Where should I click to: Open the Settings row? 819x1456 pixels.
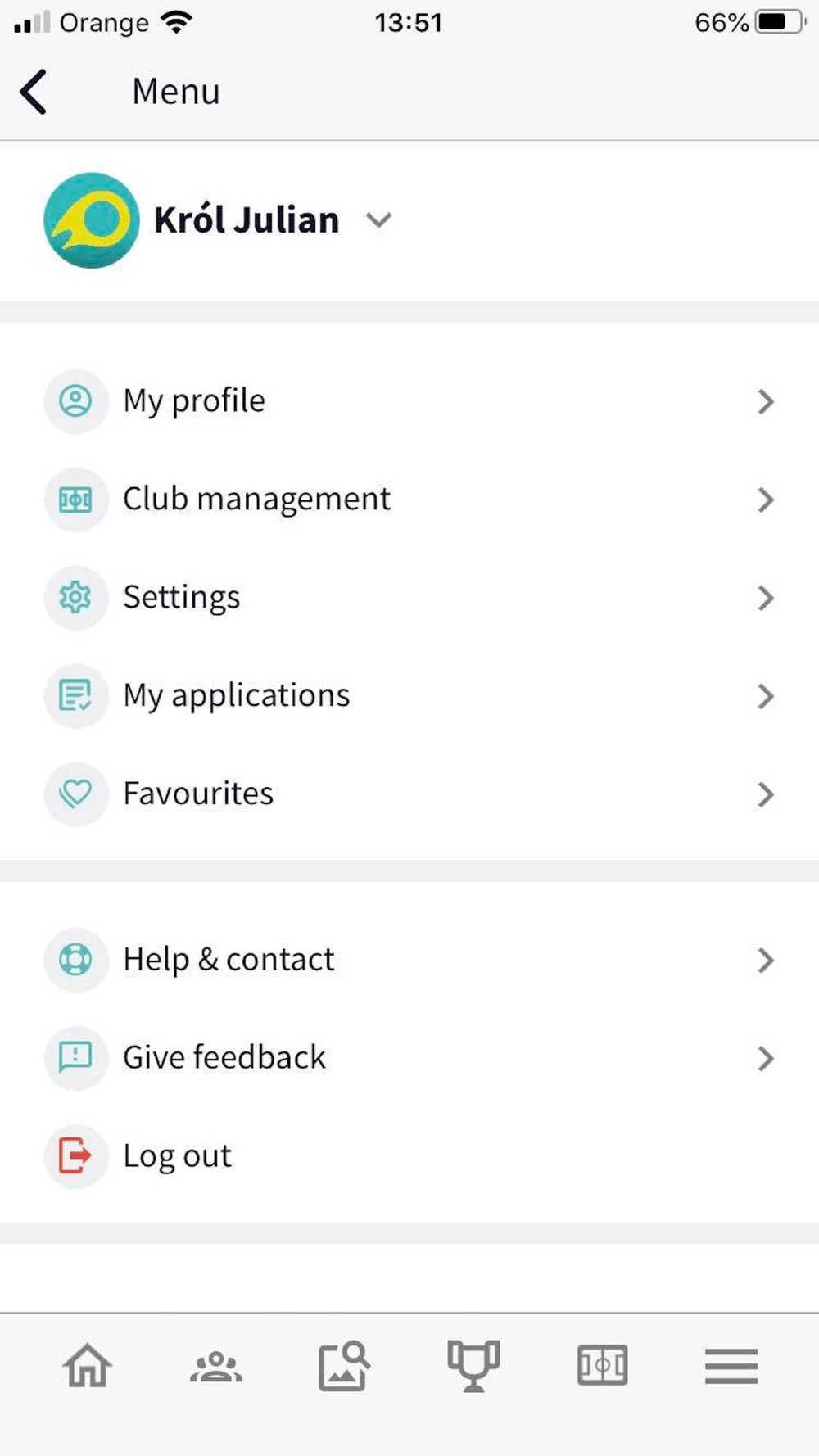pos(409,598)
